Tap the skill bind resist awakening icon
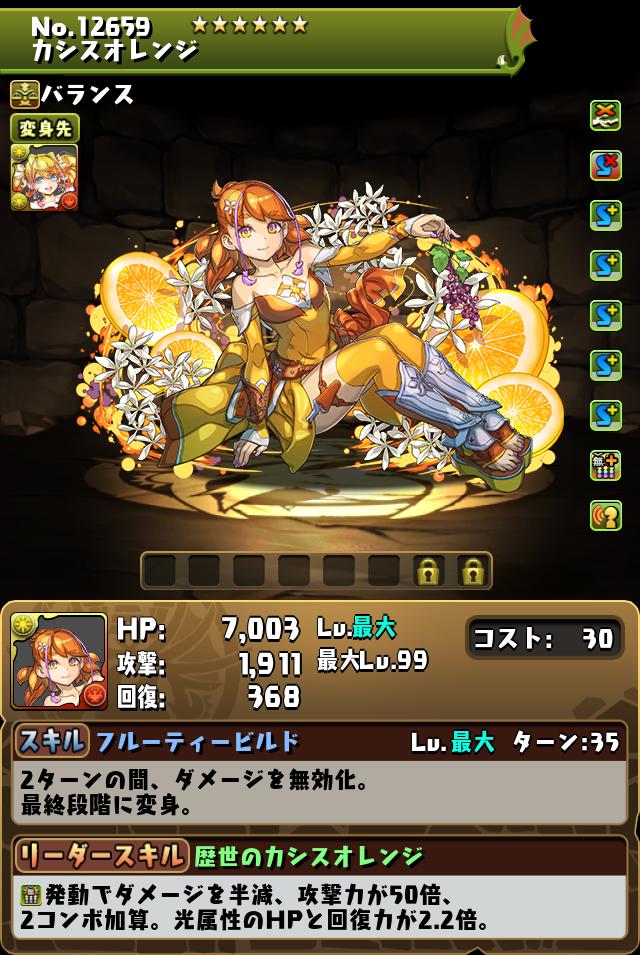Image resolution: width=640 pixels, height=955 pixels. tap(605, 164)
